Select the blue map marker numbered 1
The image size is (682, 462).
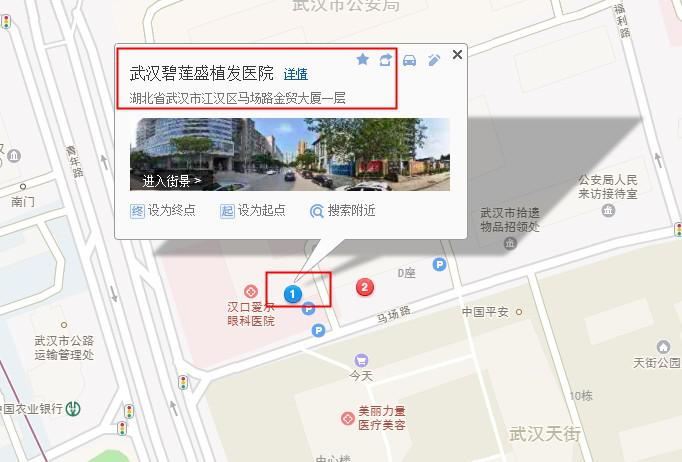click(293, 293)
